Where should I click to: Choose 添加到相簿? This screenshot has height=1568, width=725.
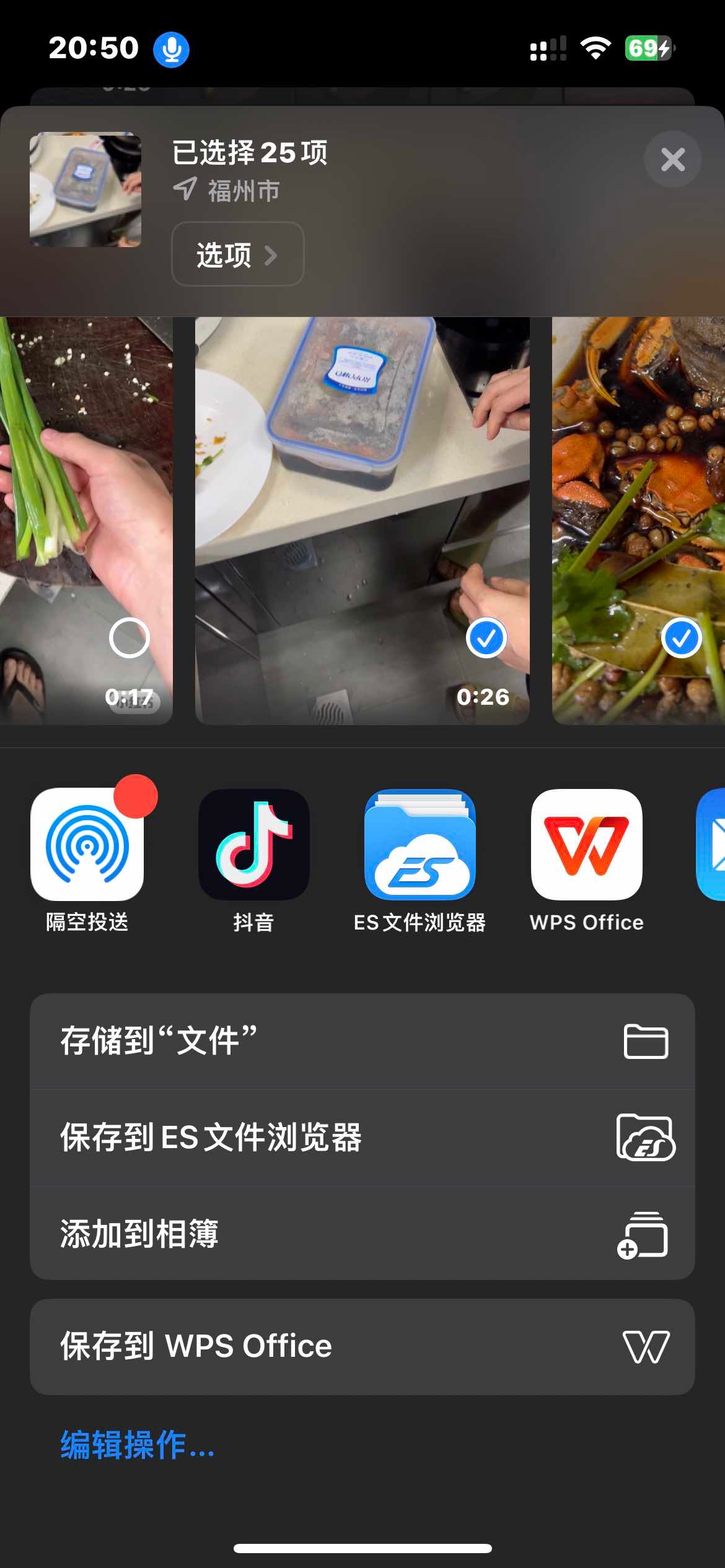pyautogui.click(x=362, y=1234)
